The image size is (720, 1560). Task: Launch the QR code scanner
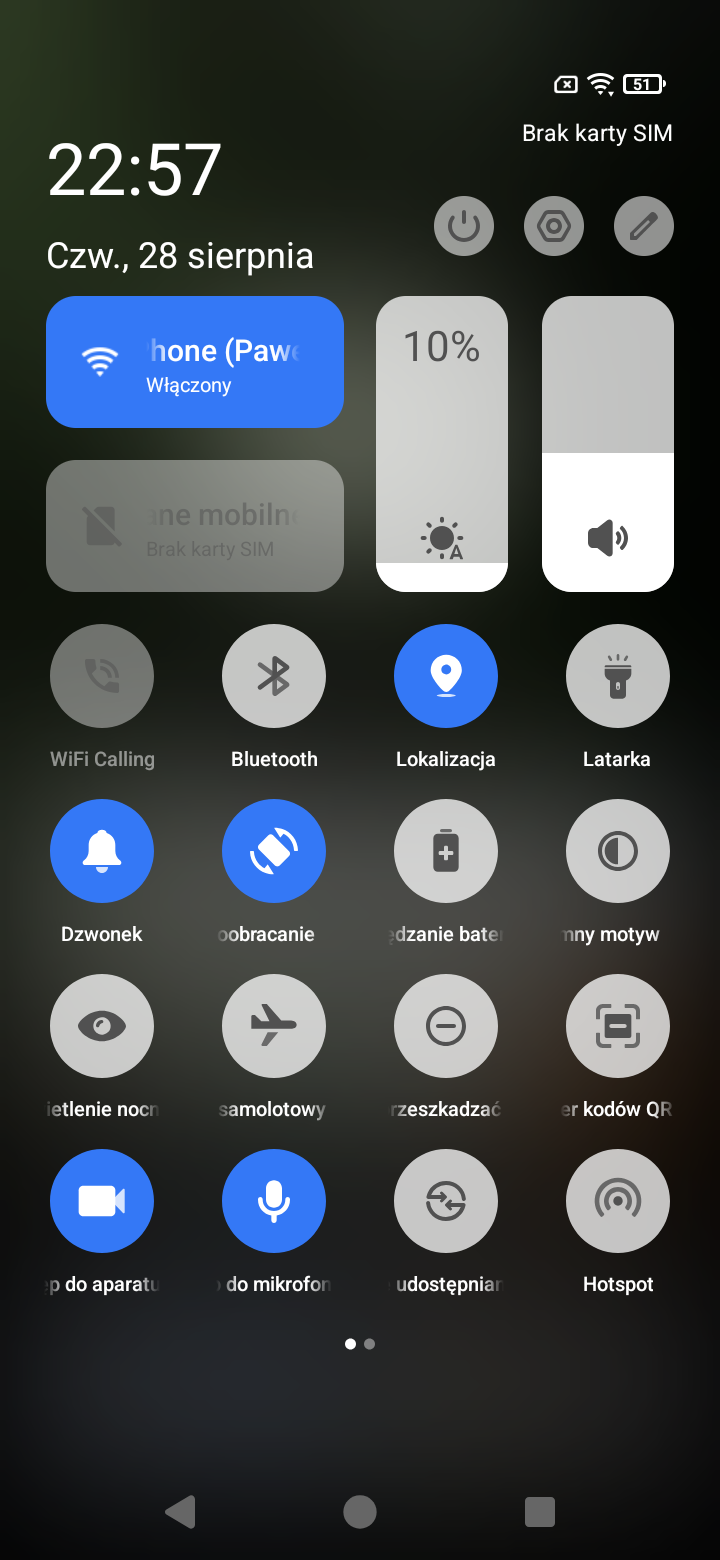coord(618,1026)
